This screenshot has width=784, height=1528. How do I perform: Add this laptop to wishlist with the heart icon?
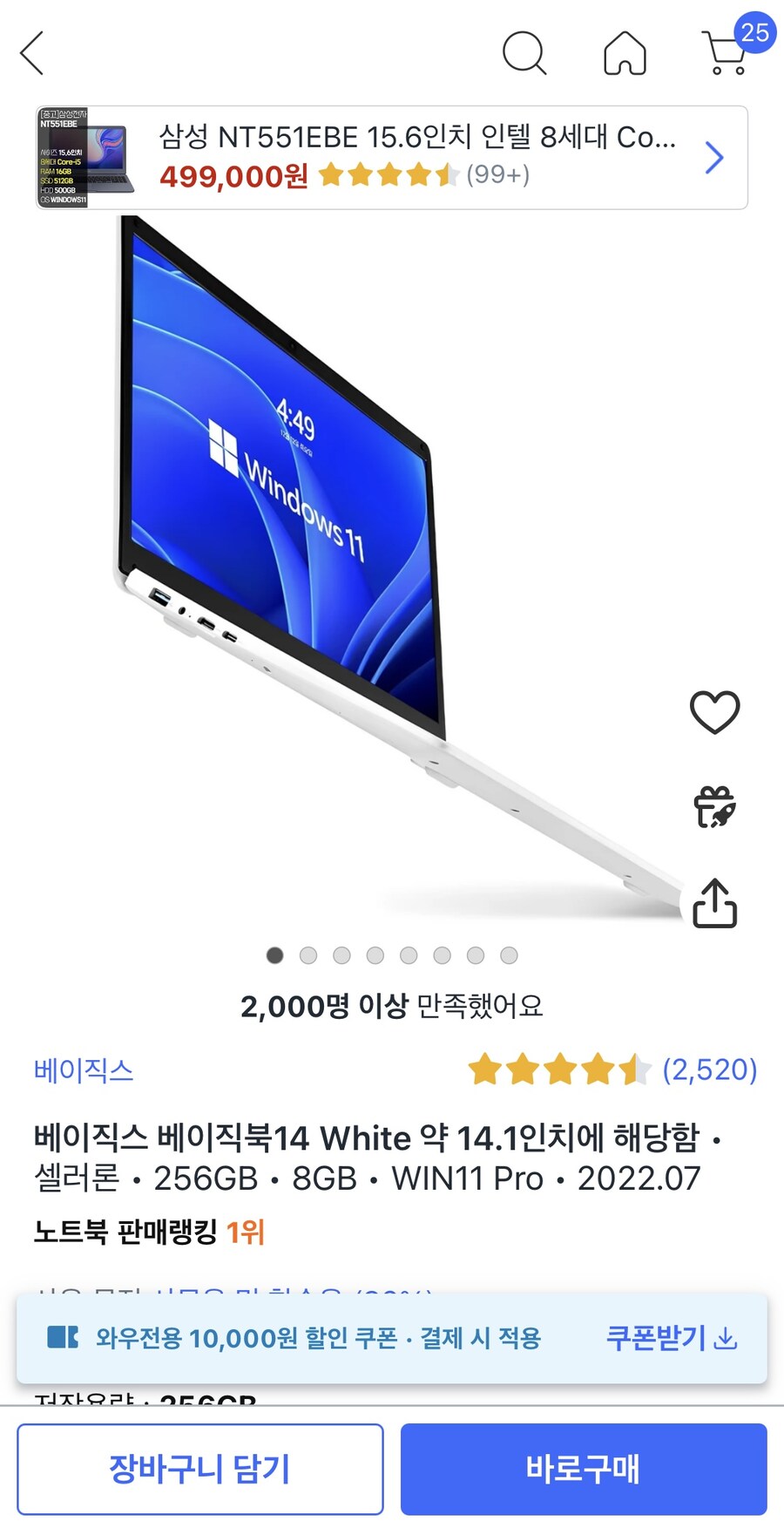click(714, 711)
